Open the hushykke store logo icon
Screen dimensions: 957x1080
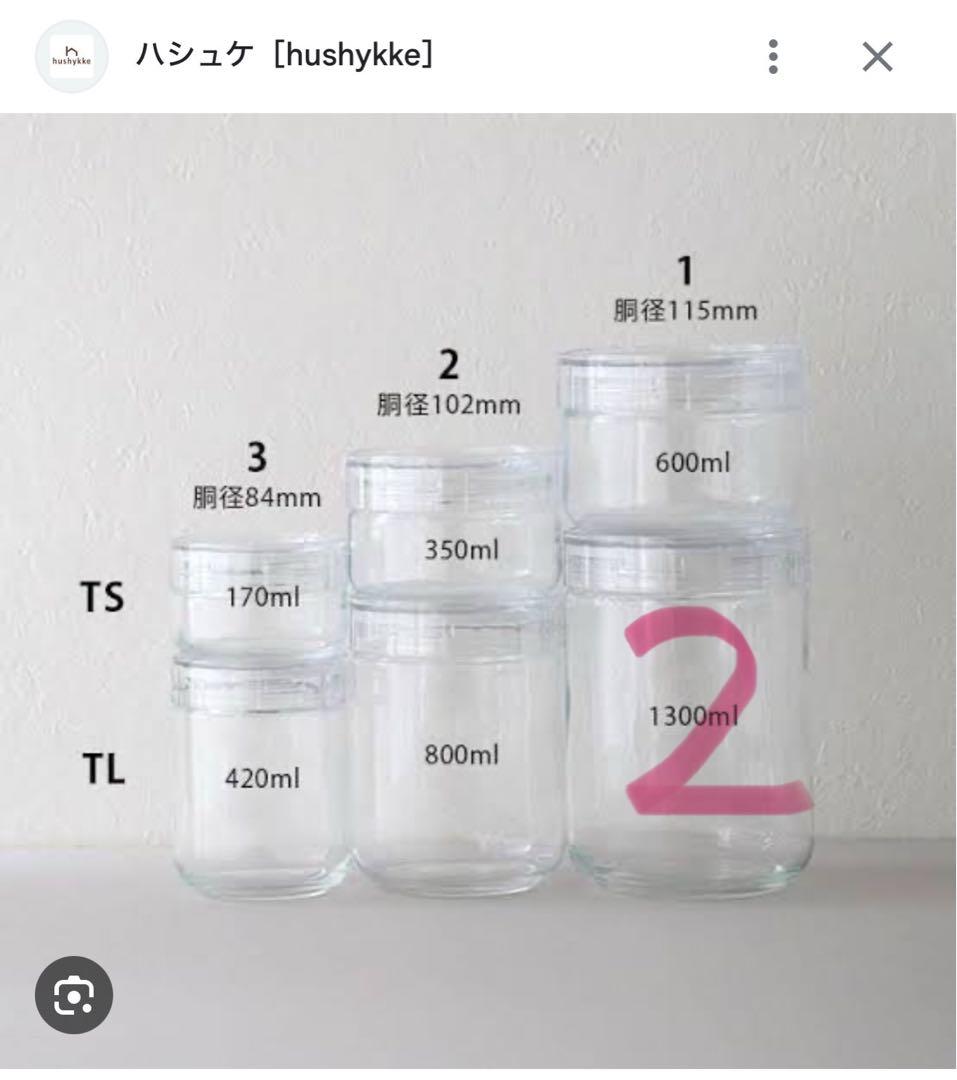[x=71, y=55]
